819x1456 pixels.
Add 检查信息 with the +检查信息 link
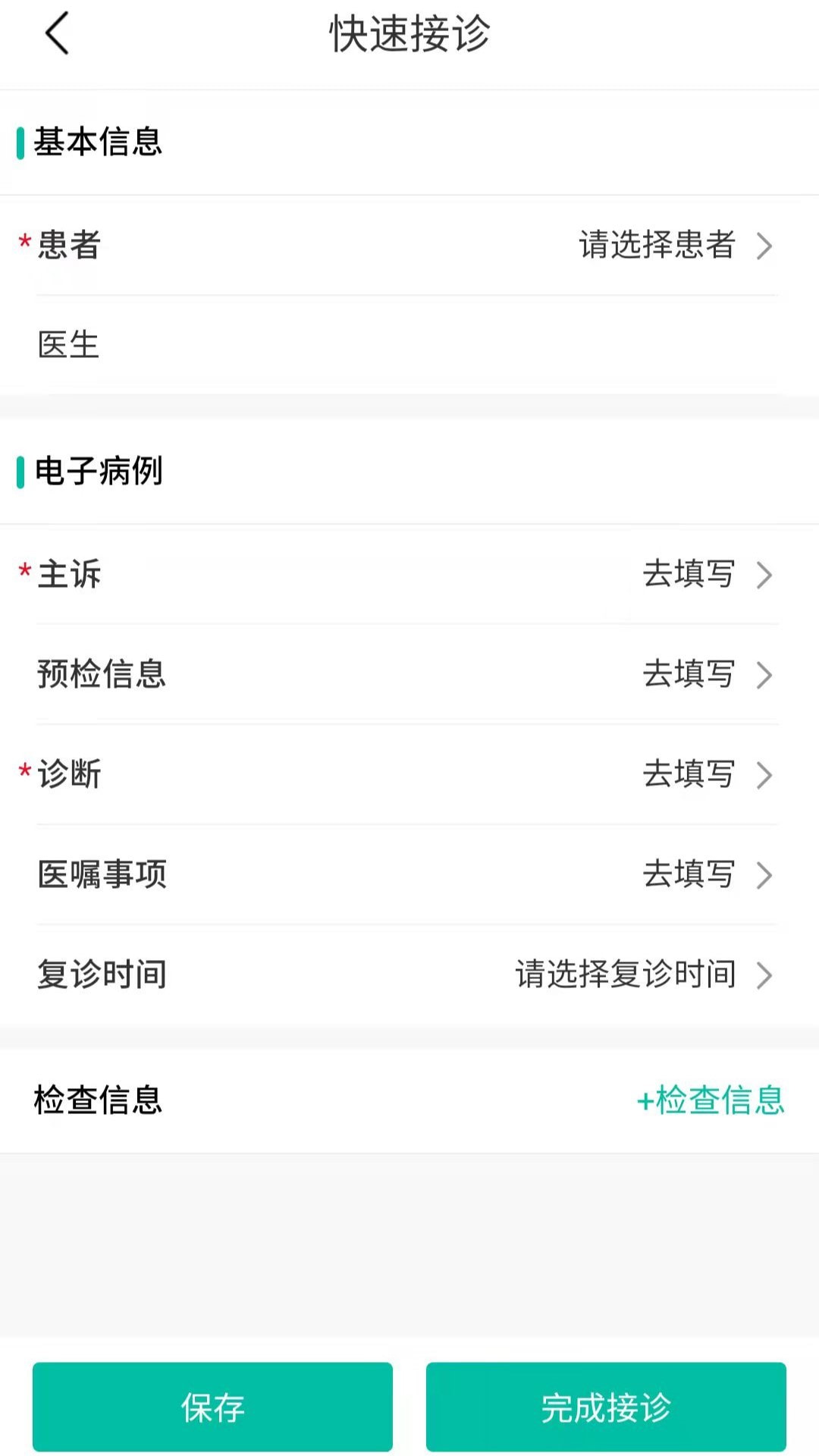(710, 1100)
